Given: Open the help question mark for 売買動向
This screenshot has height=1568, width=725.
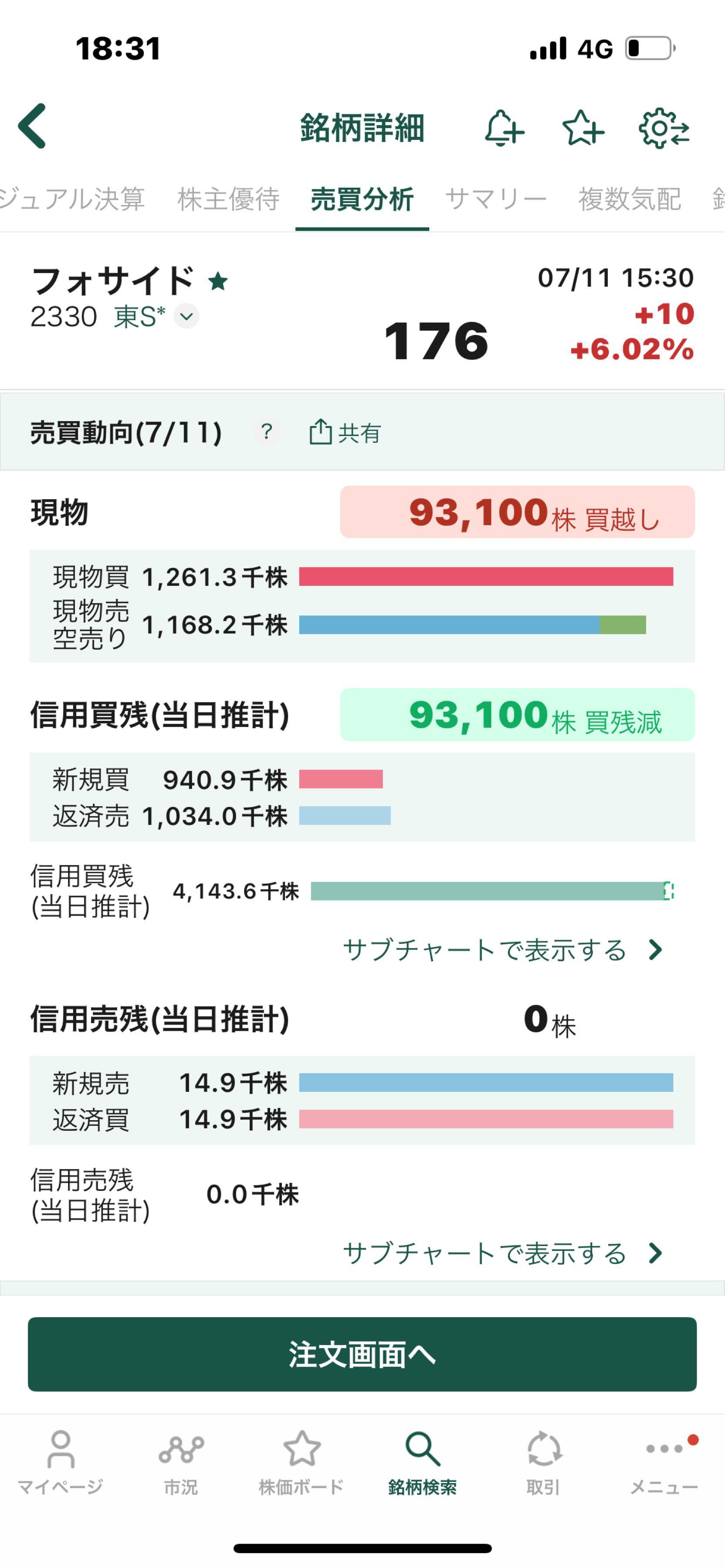Looking at the screenshot, I should point(266,432).
